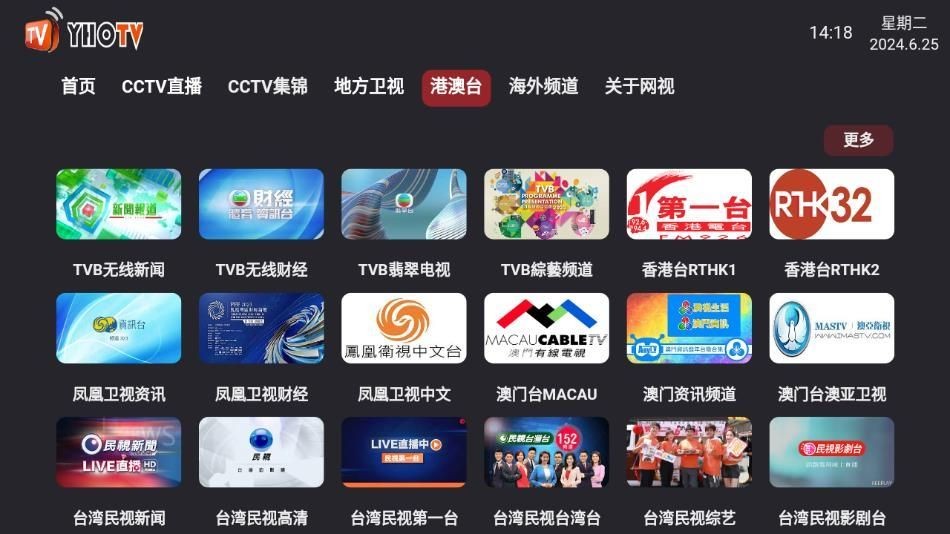Open the TVB无线财经 channel
Screen dimensions: 950x534
[x=261, y=204]
